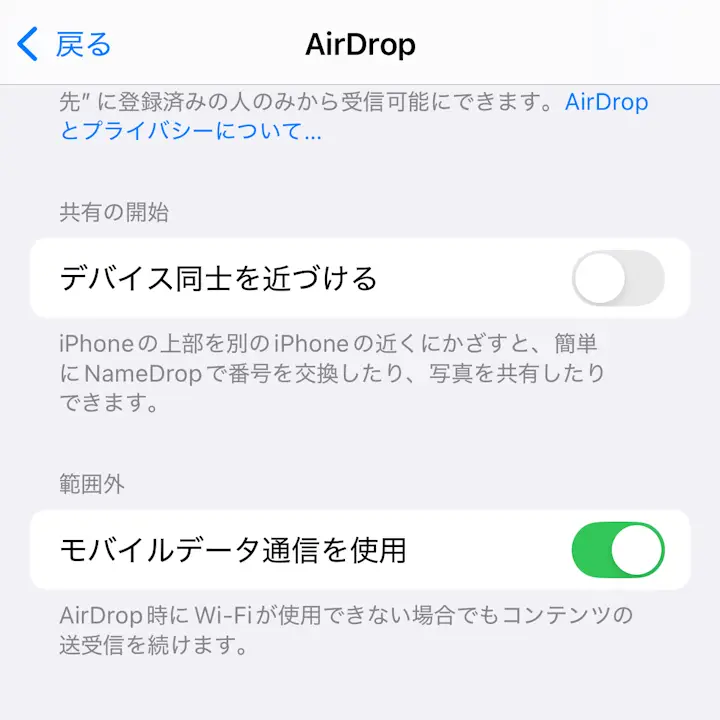Open the AirDropとプライバシーについて link

(190, 131)
